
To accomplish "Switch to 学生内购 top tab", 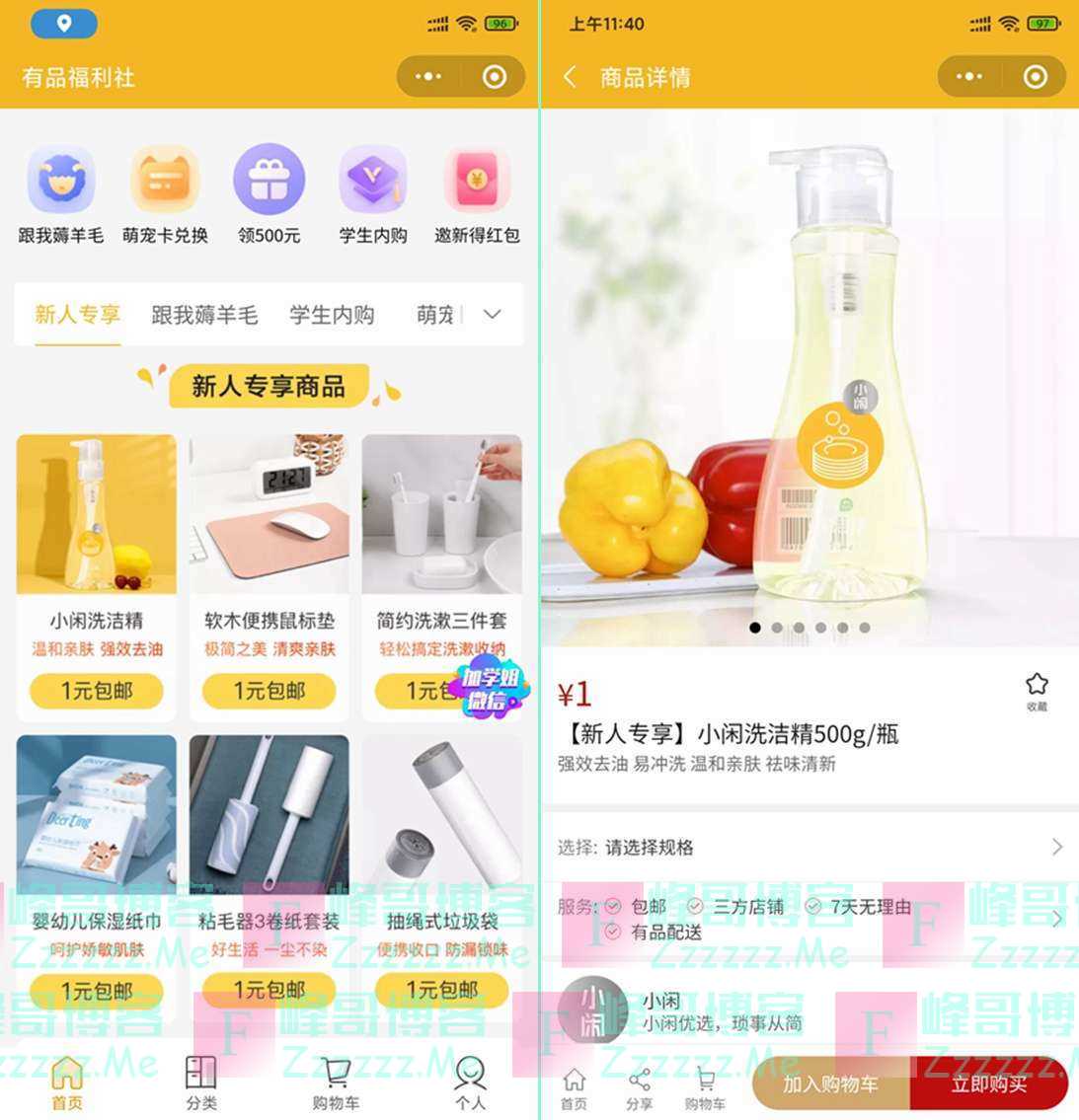I will point(332,315).
